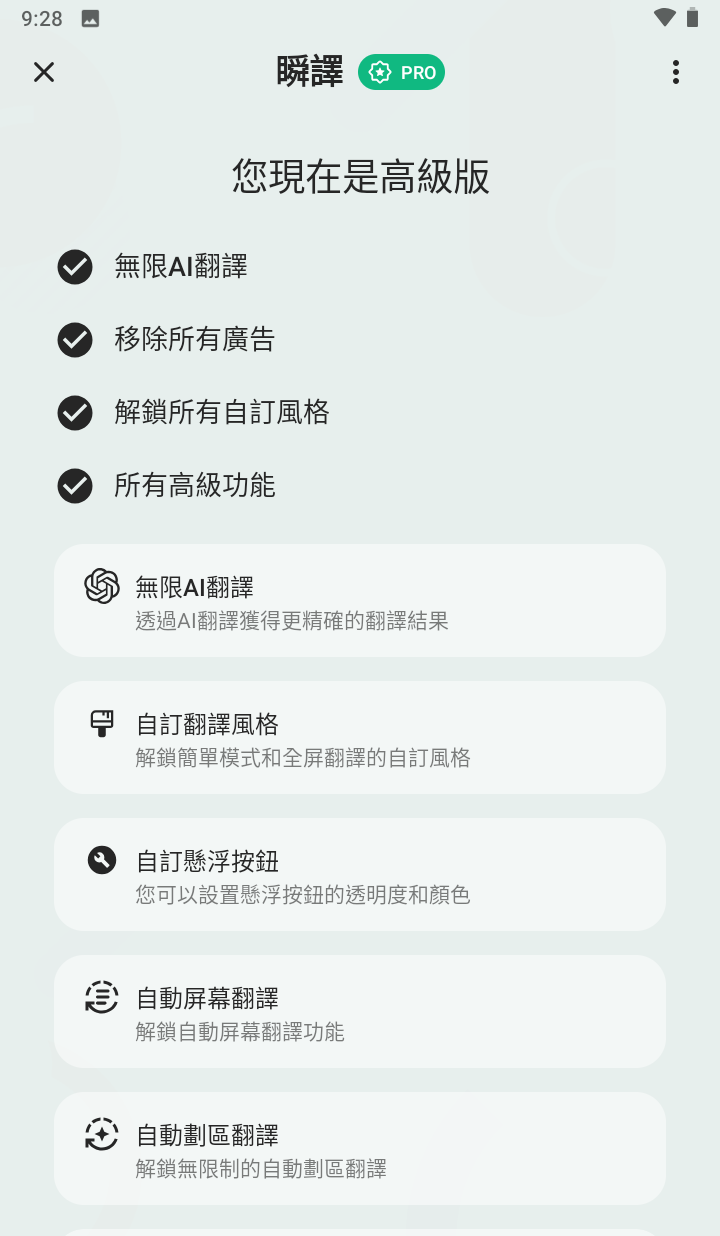Screen dimensions: 720x1236
Task: Tap the PRO badge next to the title
Action: [x=401, y=72]
